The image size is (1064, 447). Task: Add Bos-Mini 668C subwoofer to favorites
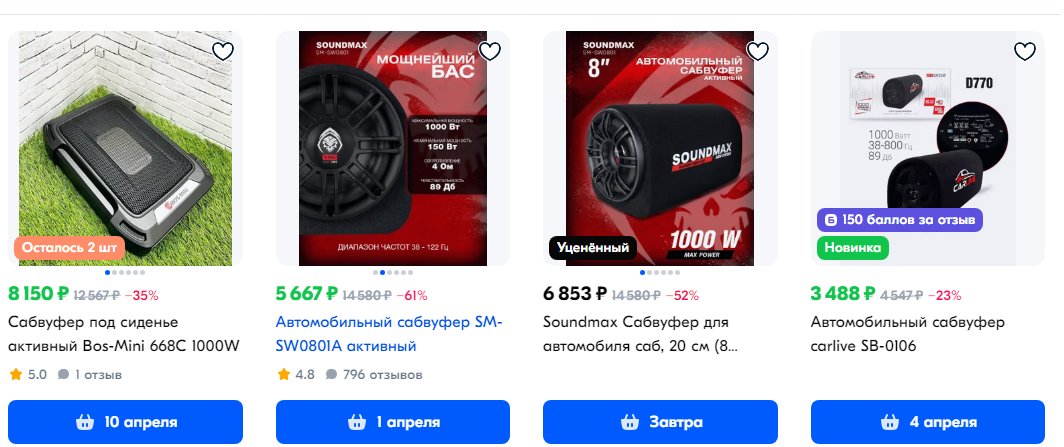coord(222,51)
